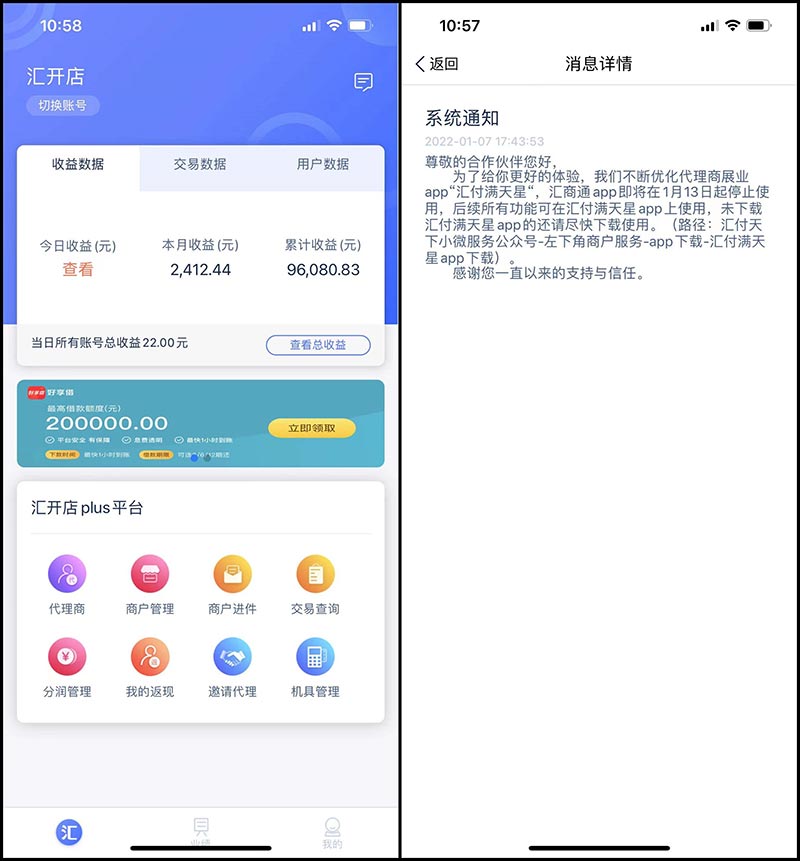The width and height of the screenshot is (800, 861).
Task: Switch to the 交易数据 tab
Action: click(200, 165)
